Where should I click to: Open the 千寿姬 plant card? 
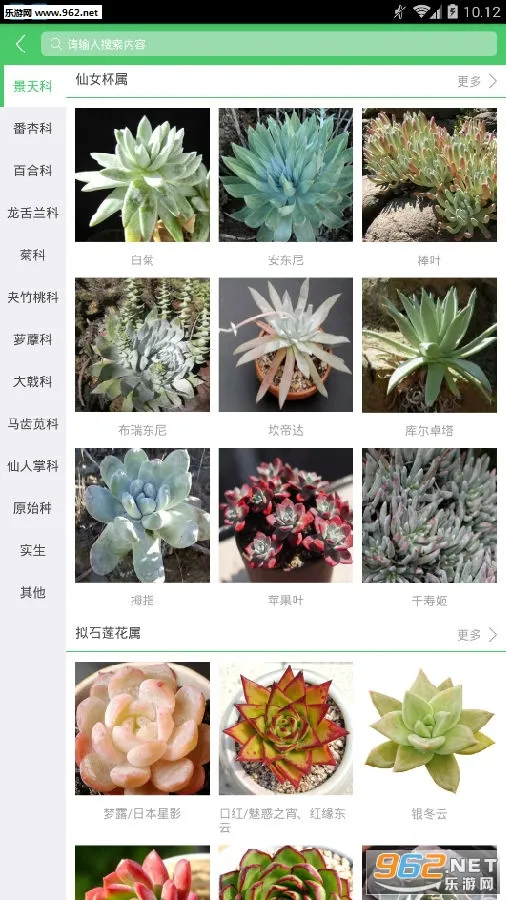point(429,528)
